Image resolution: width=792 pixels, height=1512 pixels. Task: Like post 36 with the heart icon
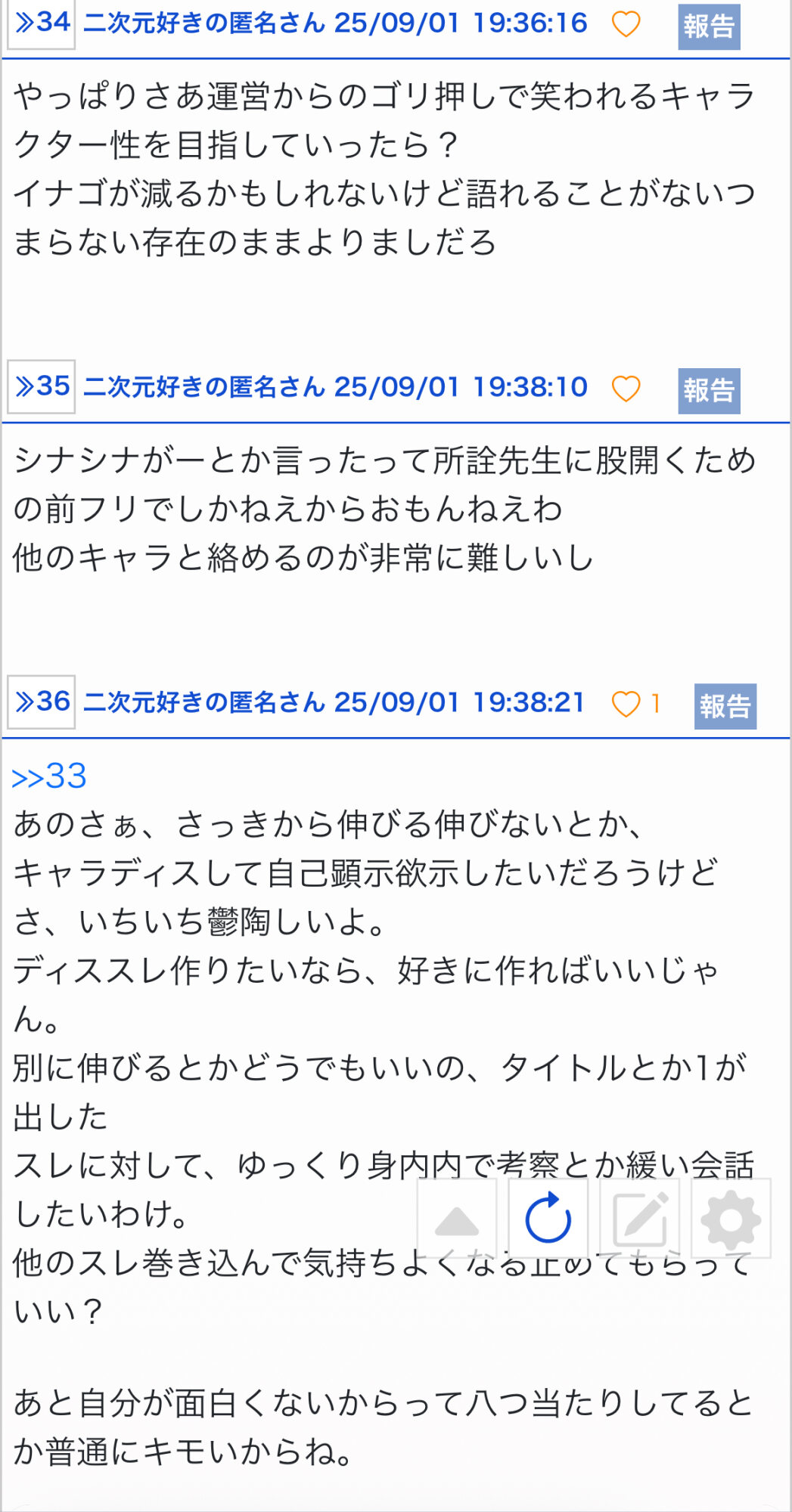tap(626, 705)
